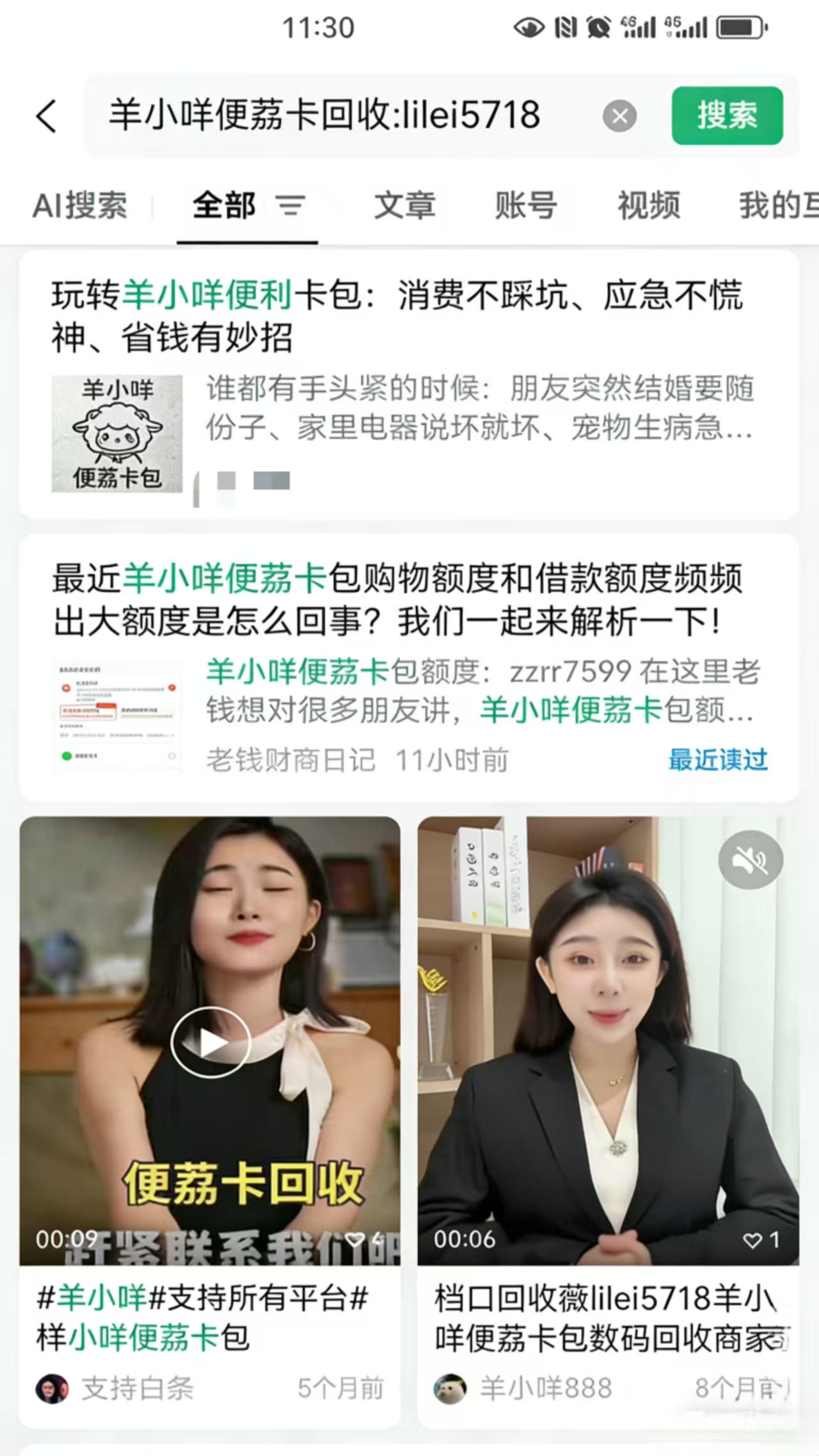Switch to the 文章 tab
Viewport: 819px width, 1456px height.
pyautogui.click(x=404, y=206)
